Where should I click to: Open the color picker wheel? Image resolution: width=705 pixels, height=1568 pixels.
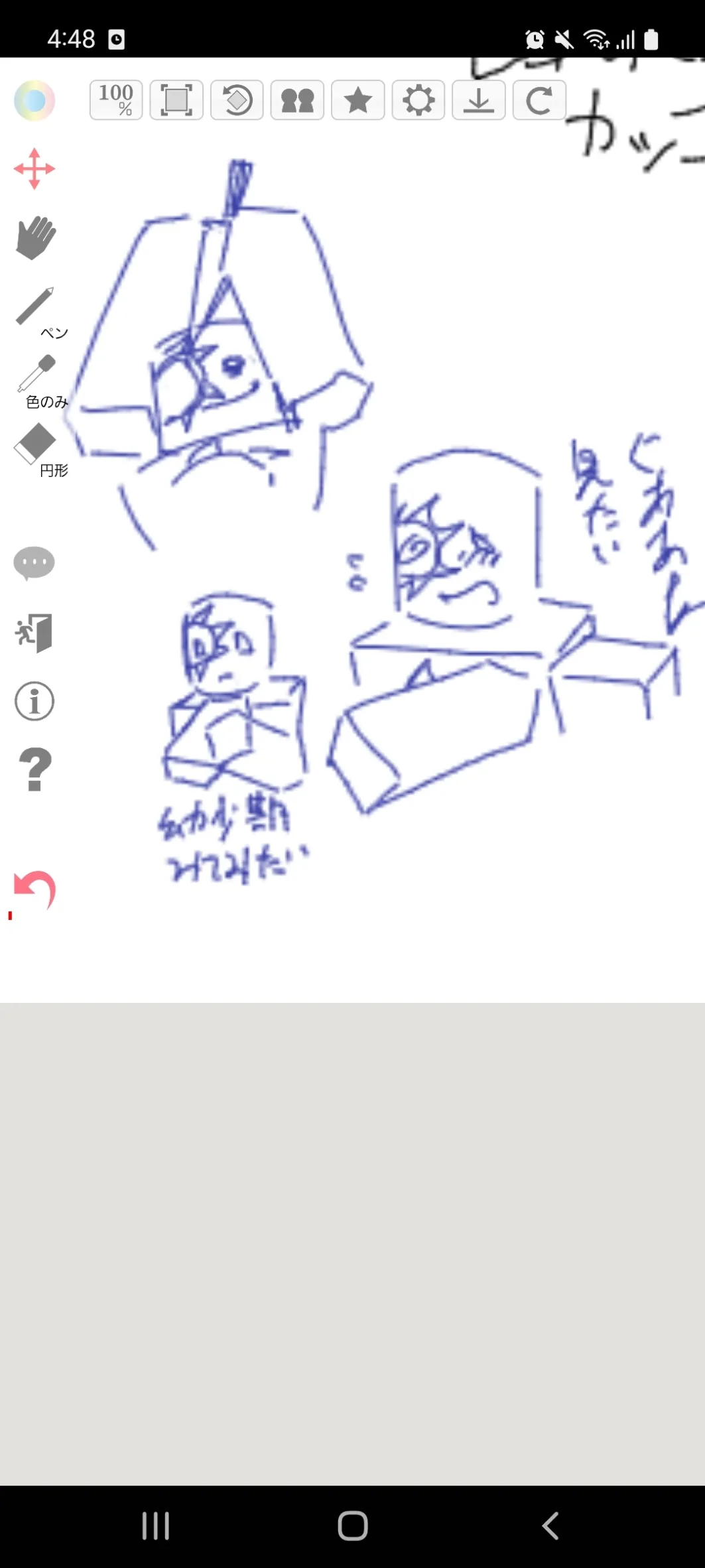tap(34, 101)
